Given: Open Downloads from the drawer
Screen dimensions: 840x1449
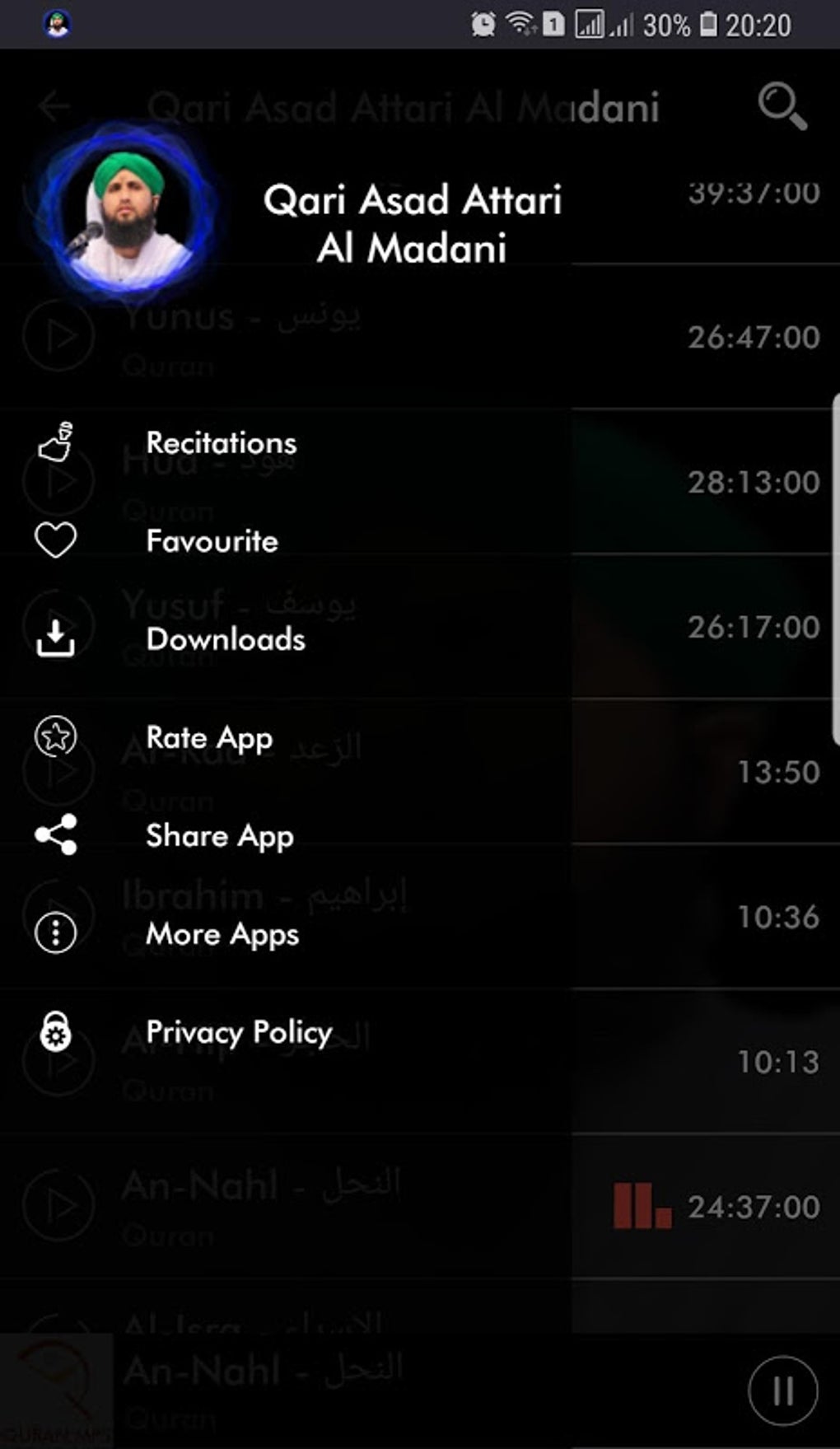Looking at the screenshot, I should pyautogui.click(x=225, y=639).
